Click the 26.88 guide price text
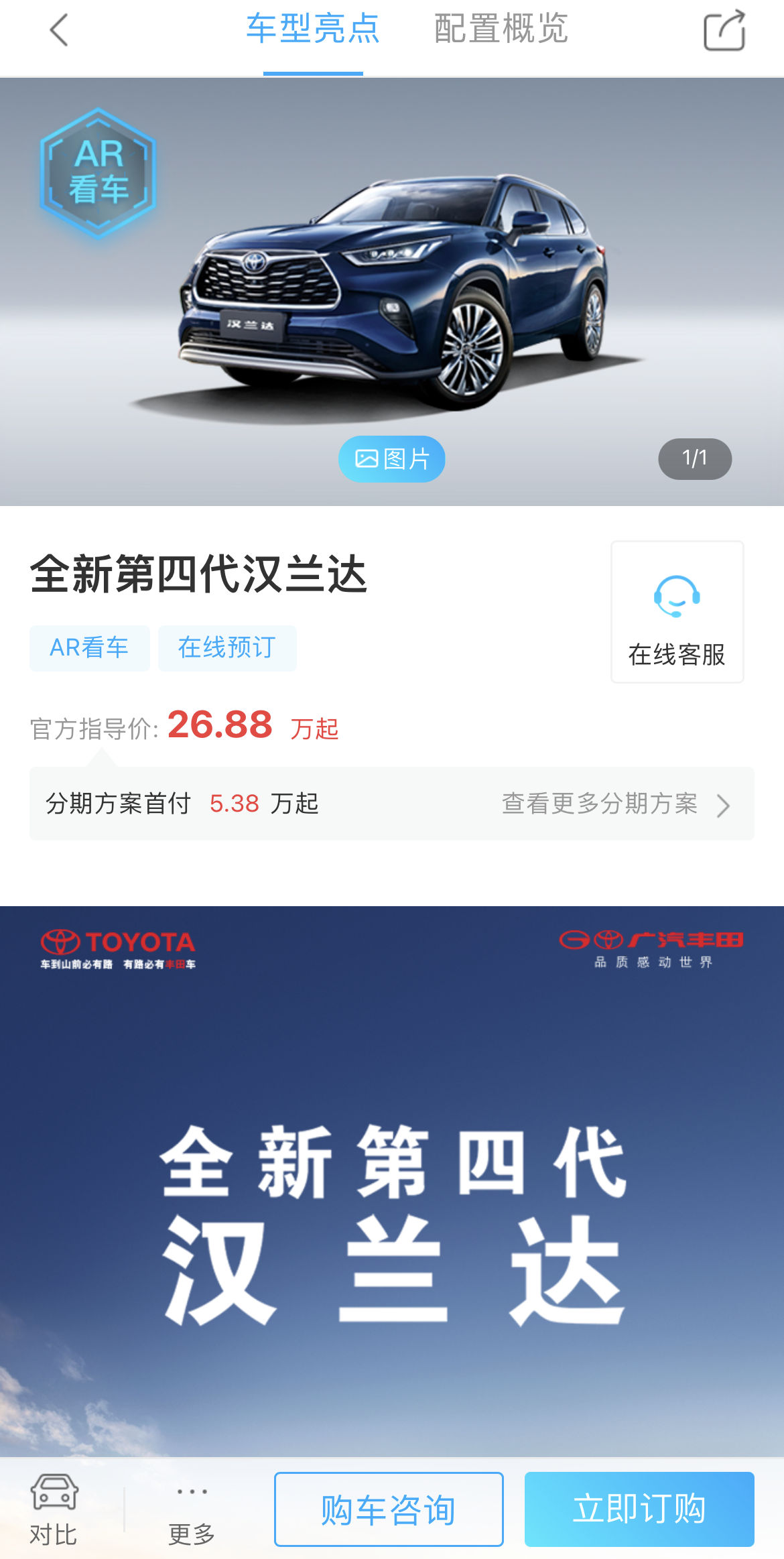The image size is (784, 1559). pos(218,725)
